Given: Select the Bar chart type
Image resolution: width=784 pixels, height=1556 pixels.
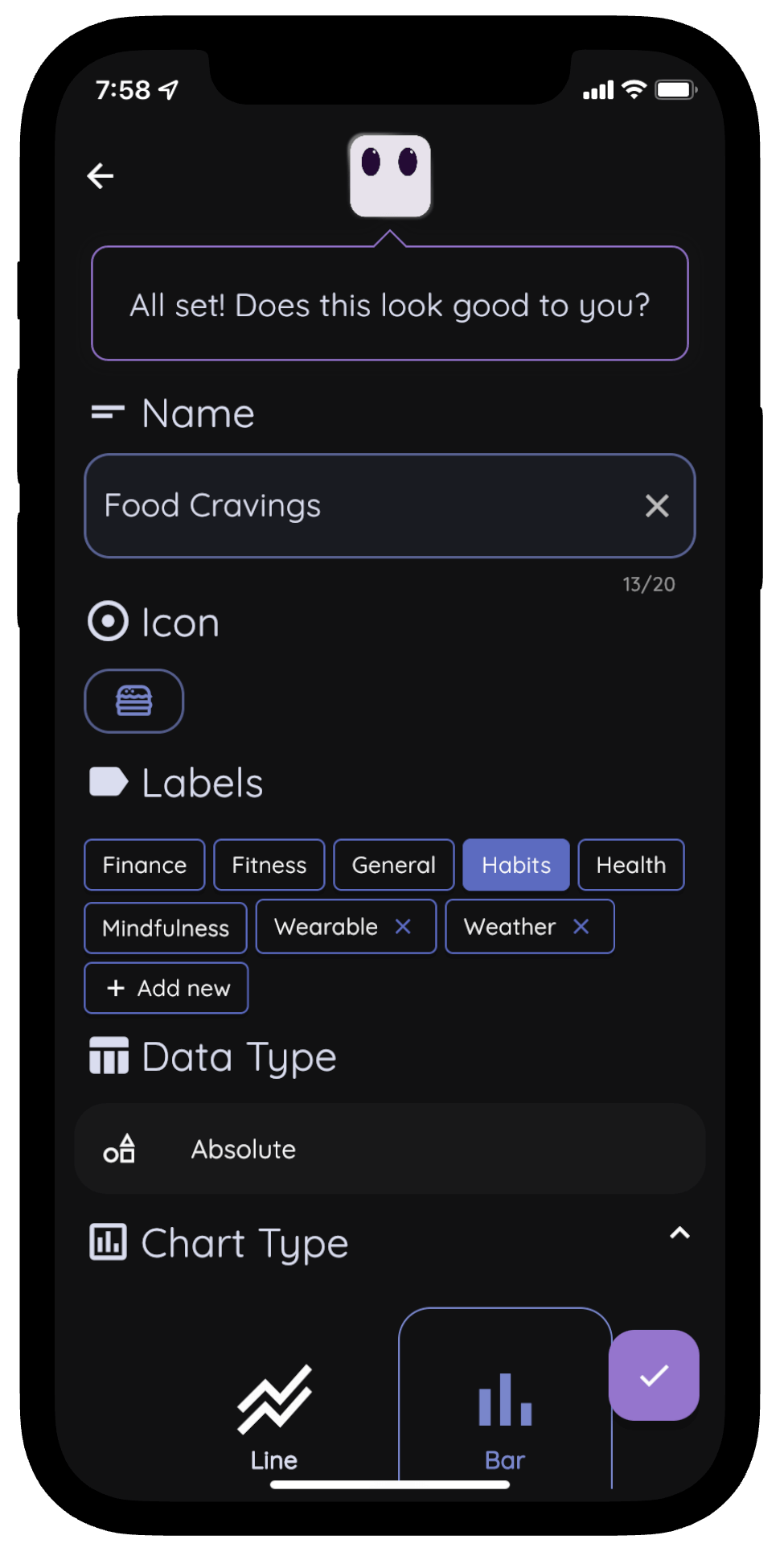Looking at the screenshot, I should [x=504, y=1405].
